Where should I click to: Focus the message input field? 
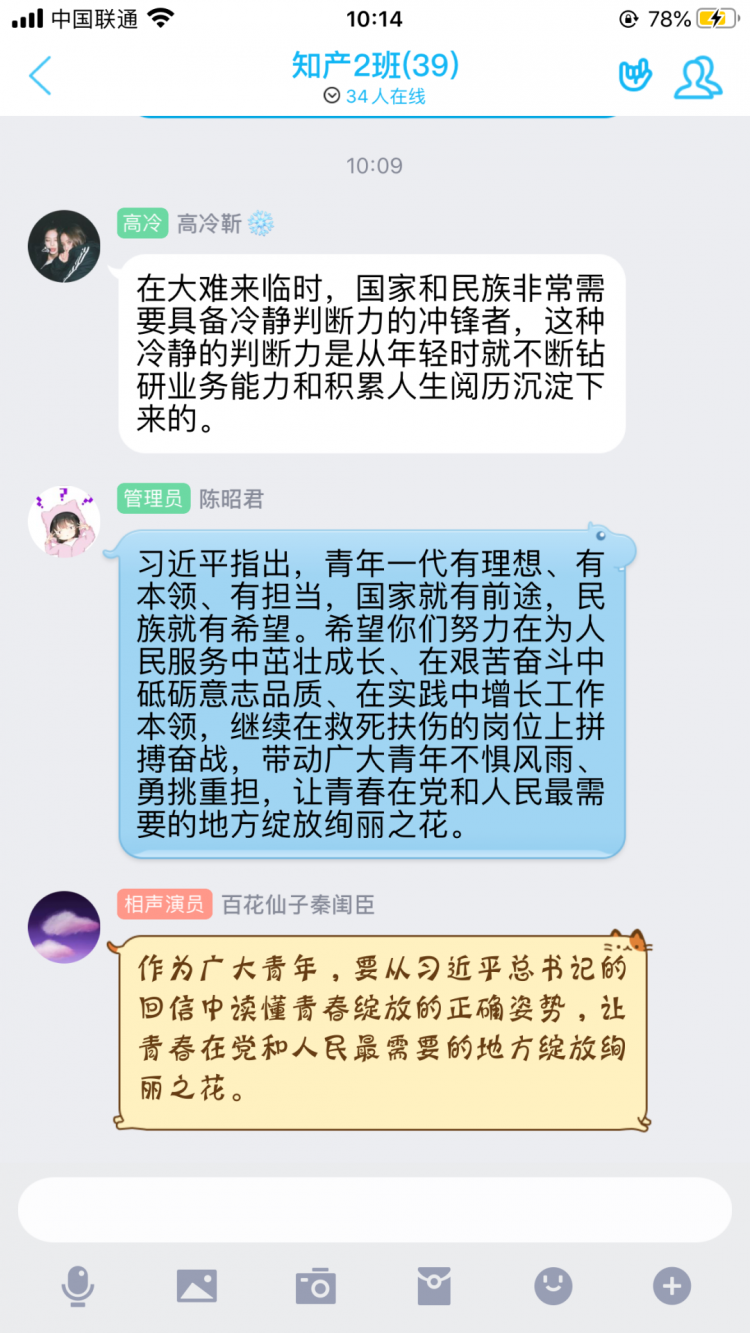click(375, 1209)
